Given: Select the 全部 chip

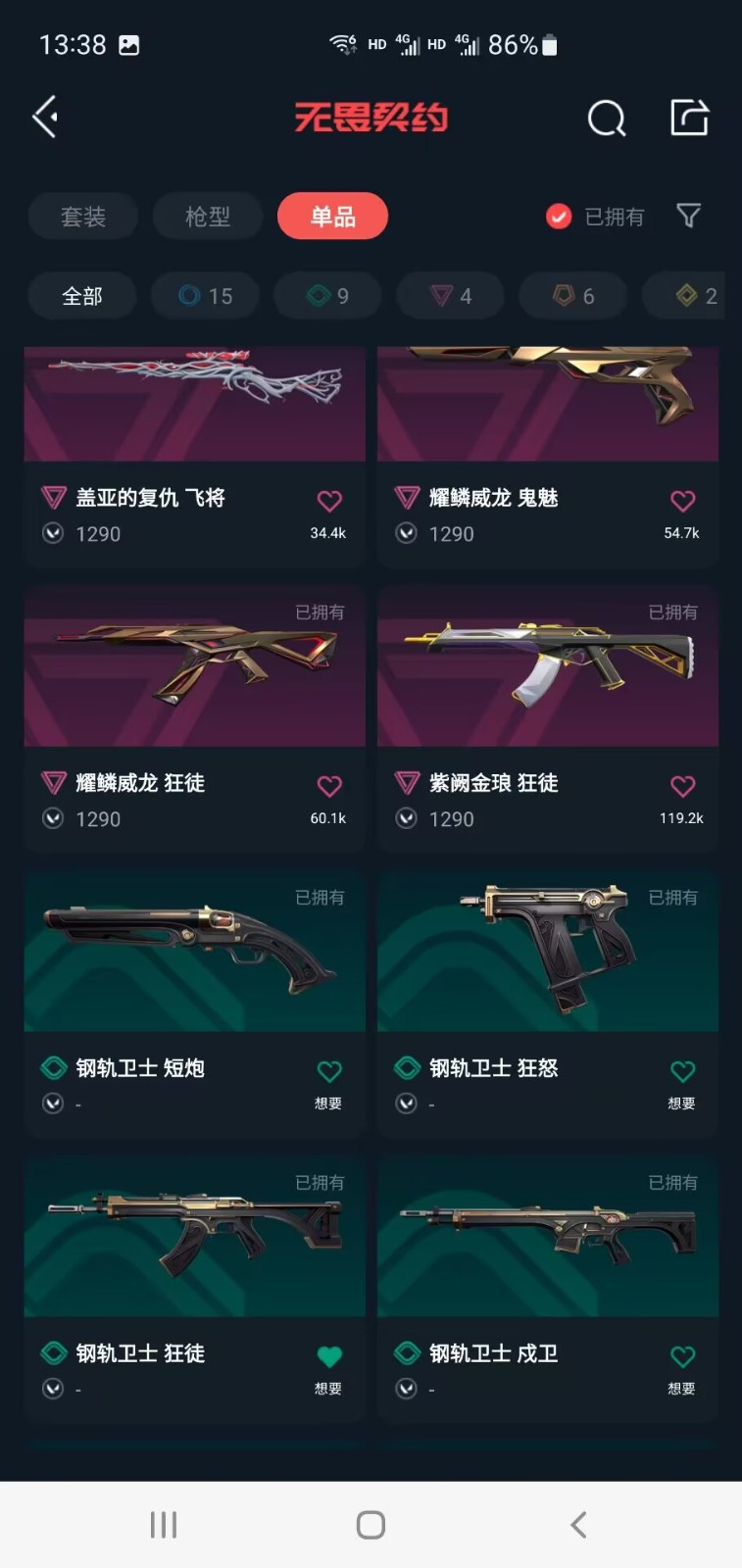Looking at the screenshot, I should [82, 296].
